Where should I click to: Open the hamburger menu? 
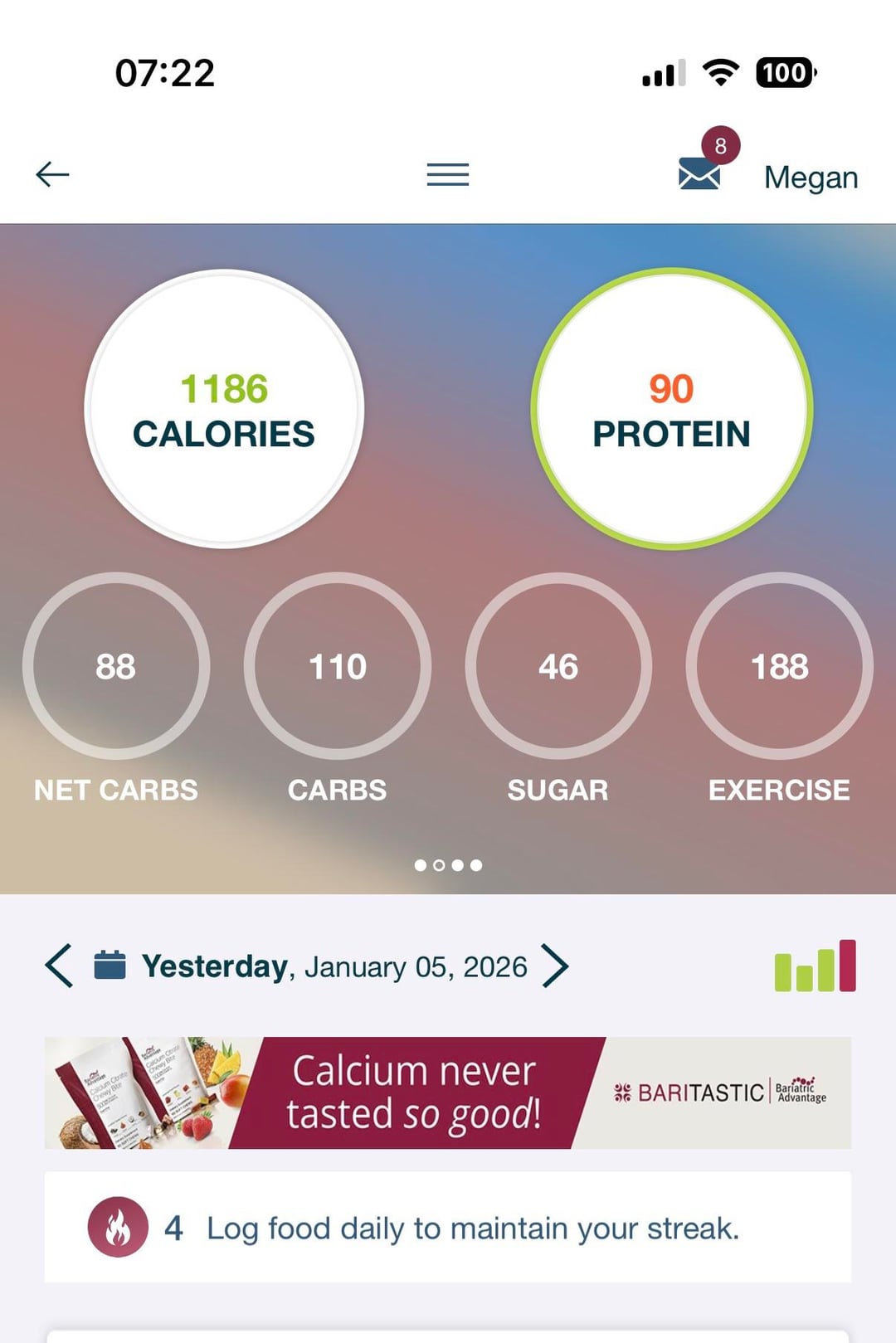pyautogui.click(x=448, y=174)
